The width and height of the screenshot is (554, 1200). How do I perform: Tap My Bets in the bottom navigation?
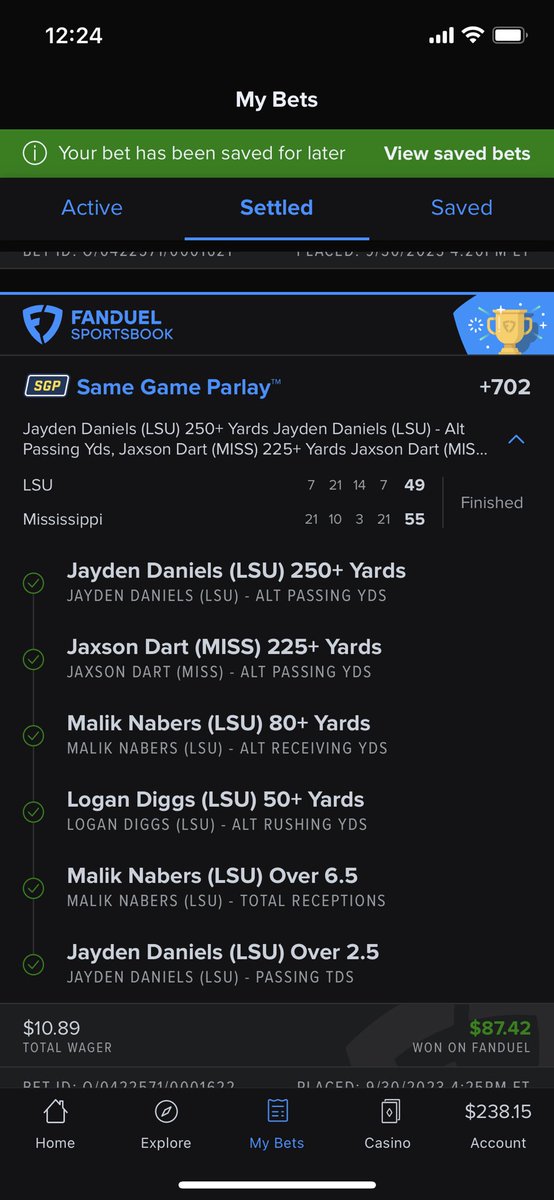pyautogui.click(x=277, y=1125)
